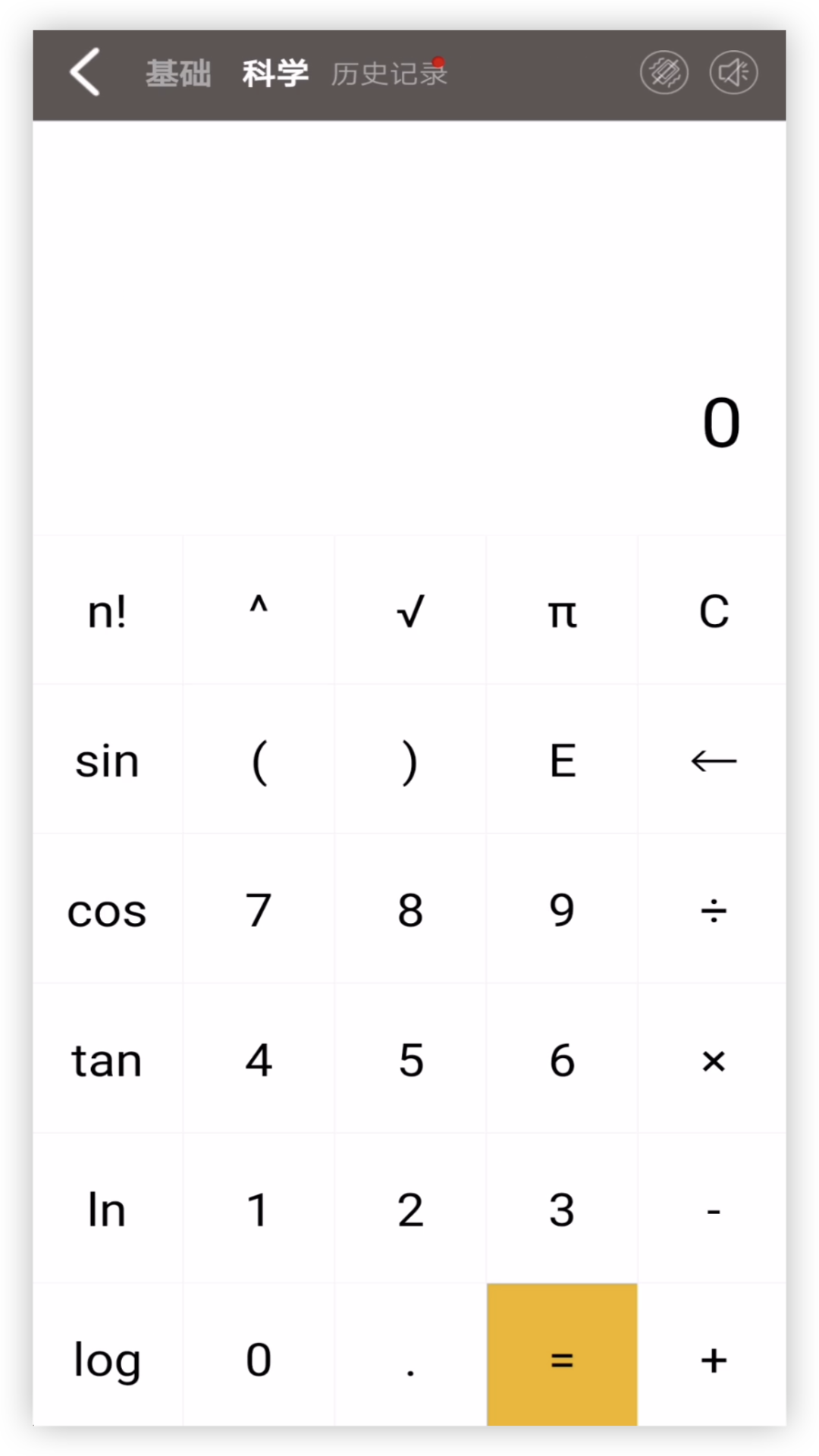819x1456 pixels.
Task: Open the 历史记录 tab
Action: point(389,74)
